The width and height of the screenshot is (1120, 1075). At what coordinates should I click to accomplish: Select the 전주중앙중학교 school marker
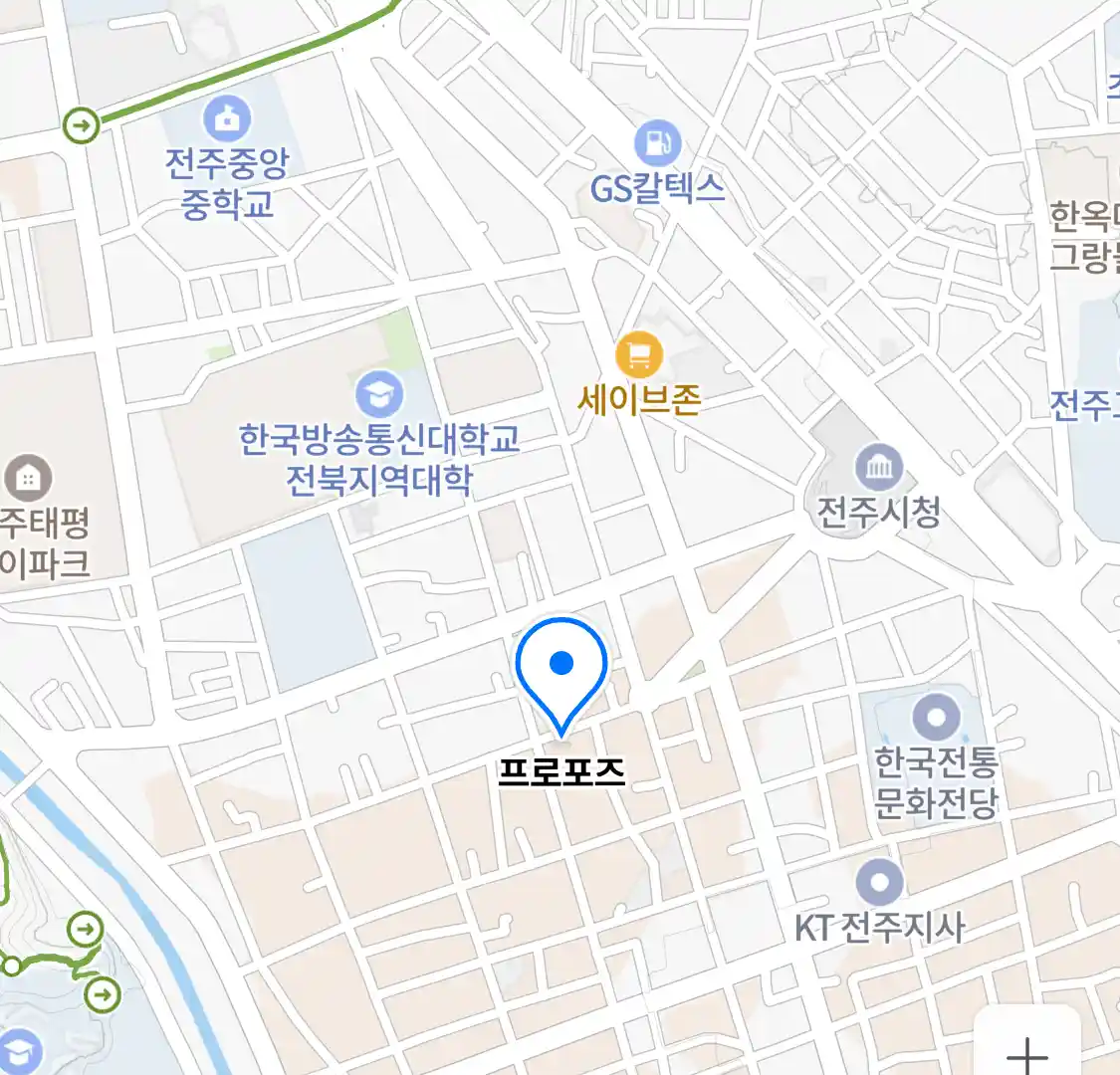(228, 119)
